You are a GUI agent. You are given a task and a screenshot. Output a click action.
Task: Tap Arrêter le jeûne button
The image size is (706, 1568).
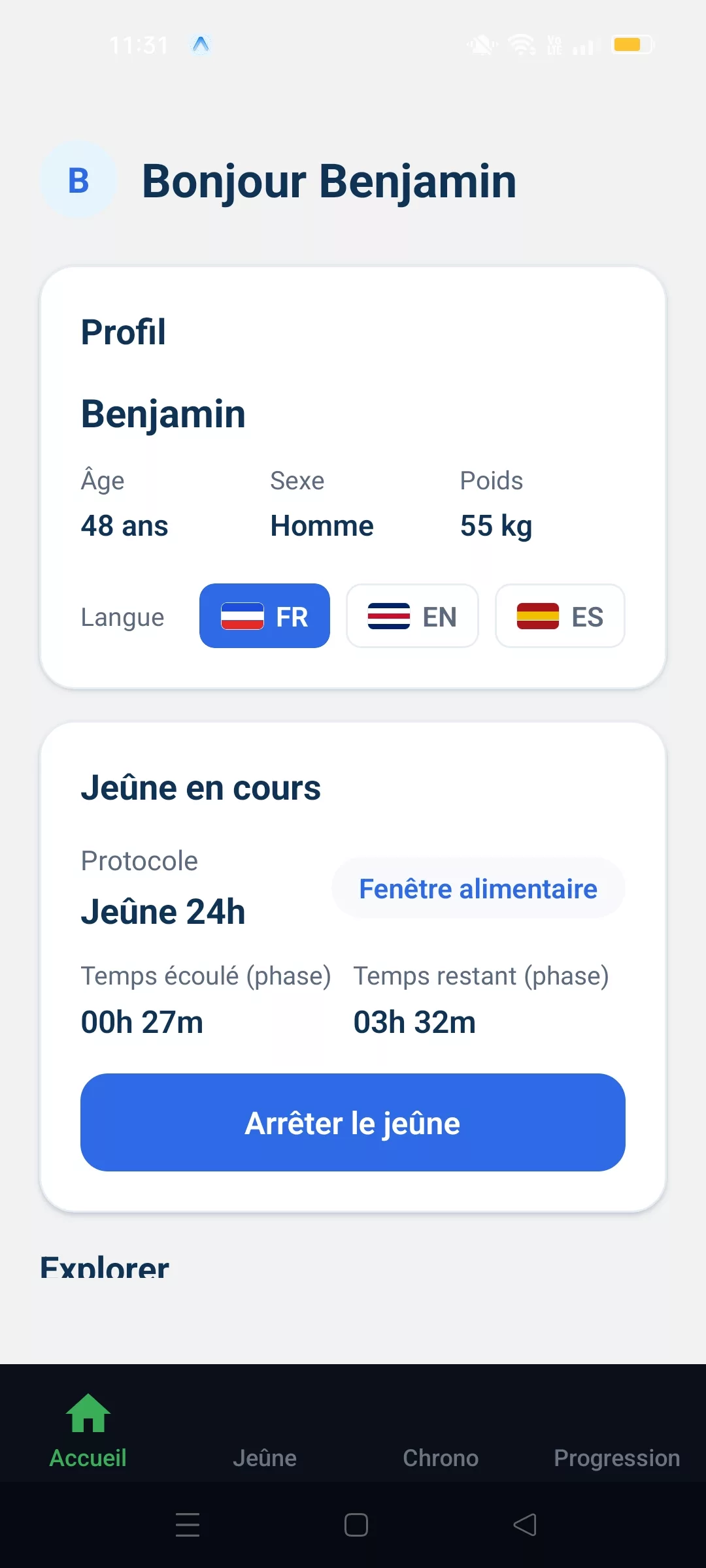tap(352, 1122)
